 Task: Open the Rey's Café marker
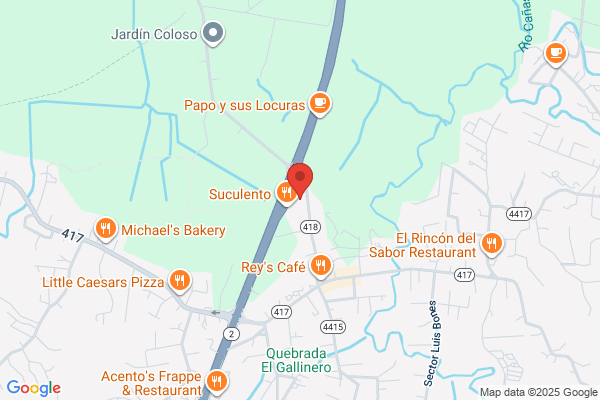coord(321,266)
